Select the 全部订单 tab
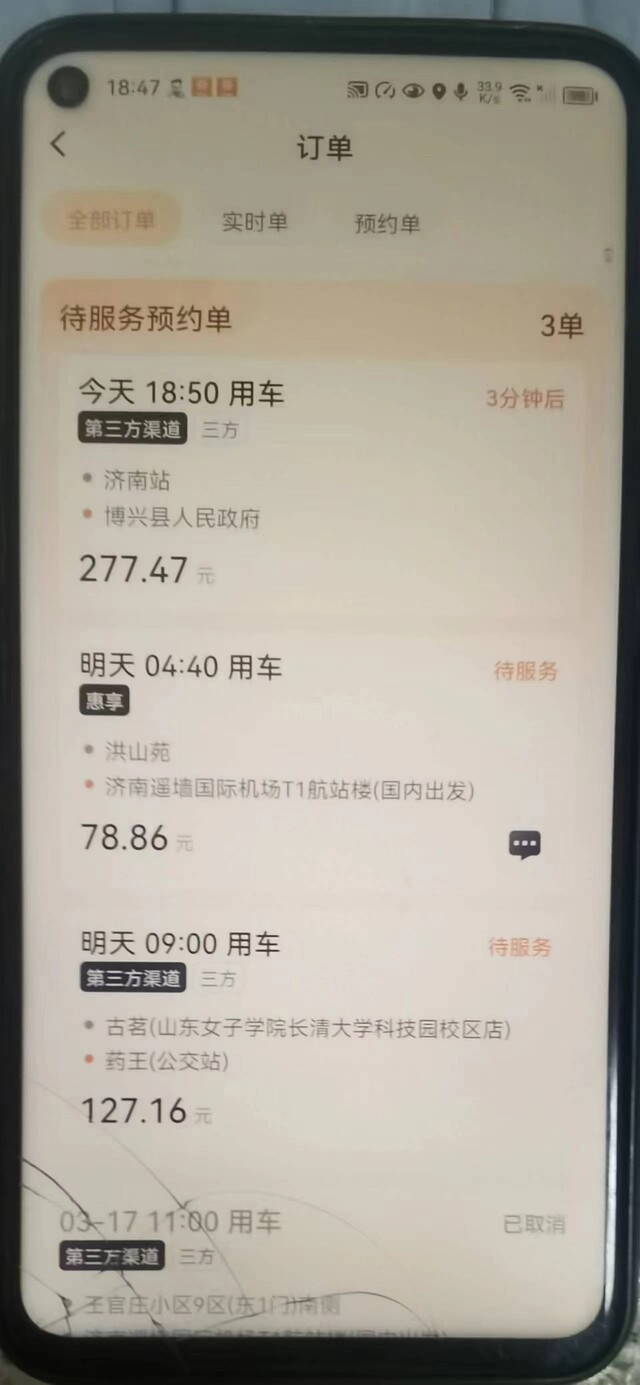The height and width of the screenshot is (1385, 640). pos(111,220)
